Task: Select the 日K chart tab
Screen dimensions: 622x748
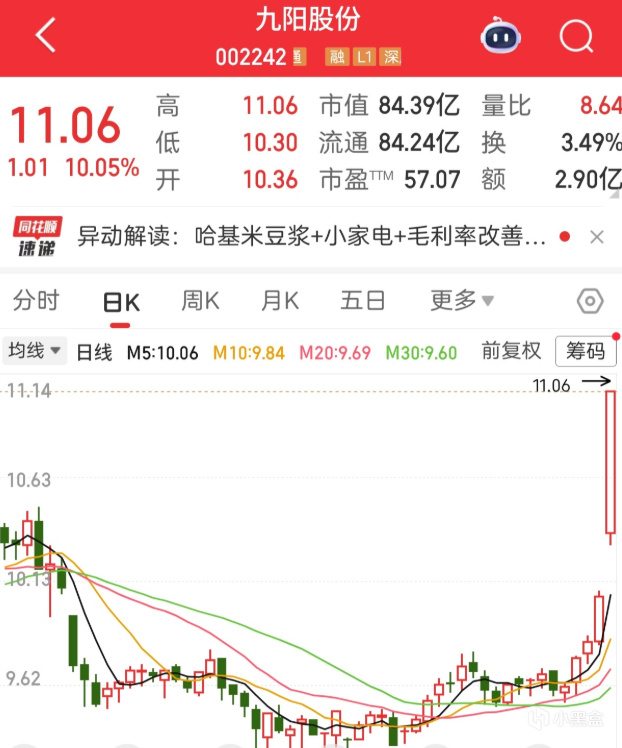Action: click(x=122, y=300)
